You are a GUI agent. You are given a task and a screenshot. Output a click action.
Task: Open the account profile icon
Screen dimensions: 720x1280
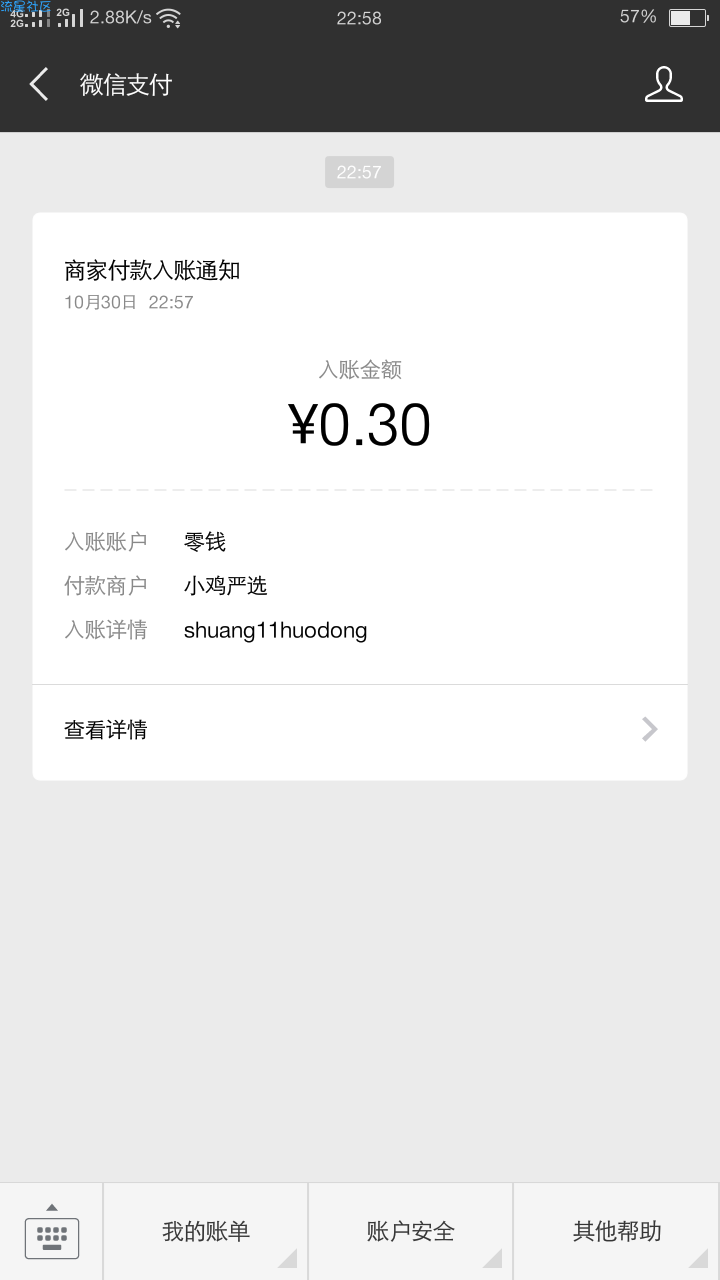(663, 85)
